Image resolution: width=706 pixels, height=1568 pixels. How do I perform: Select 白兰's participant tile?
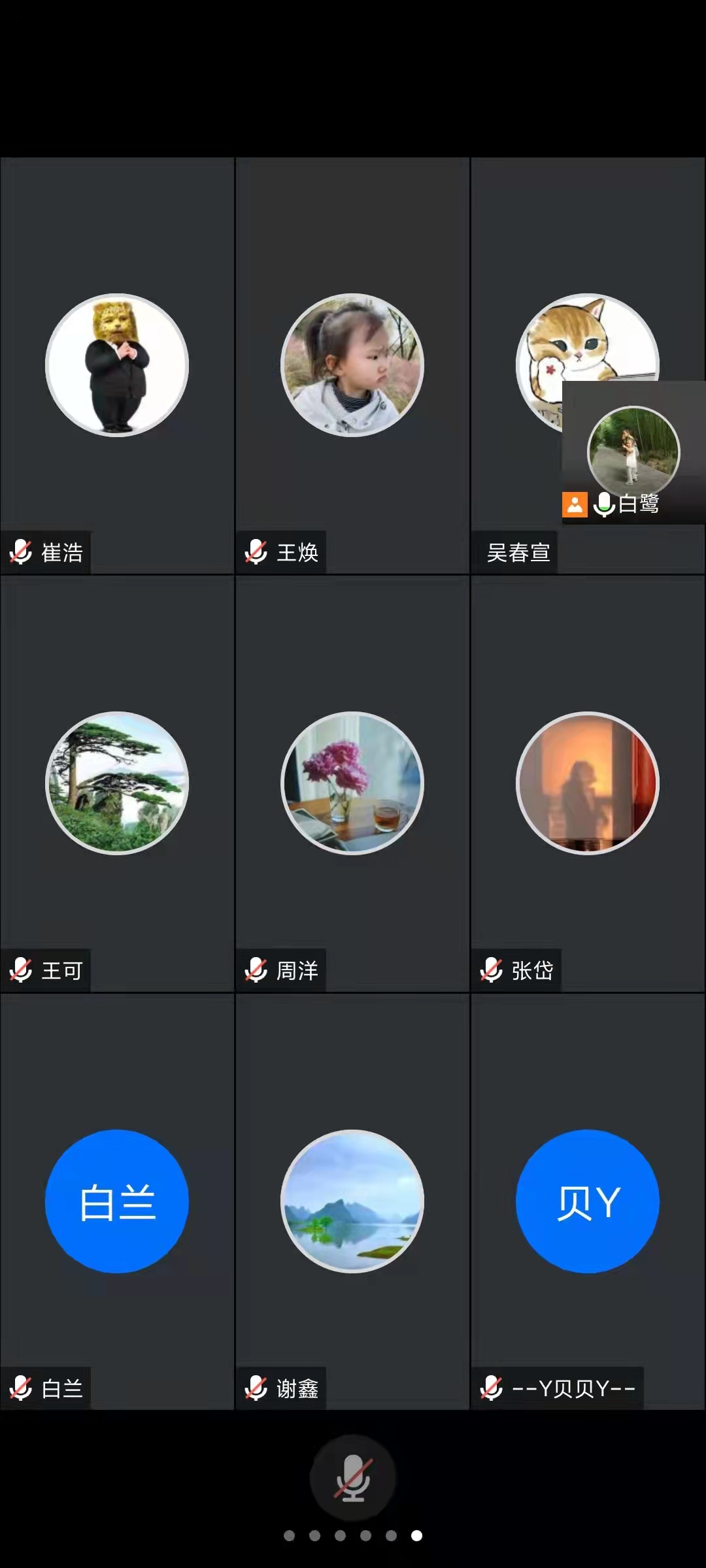[x=117, y=1201]
